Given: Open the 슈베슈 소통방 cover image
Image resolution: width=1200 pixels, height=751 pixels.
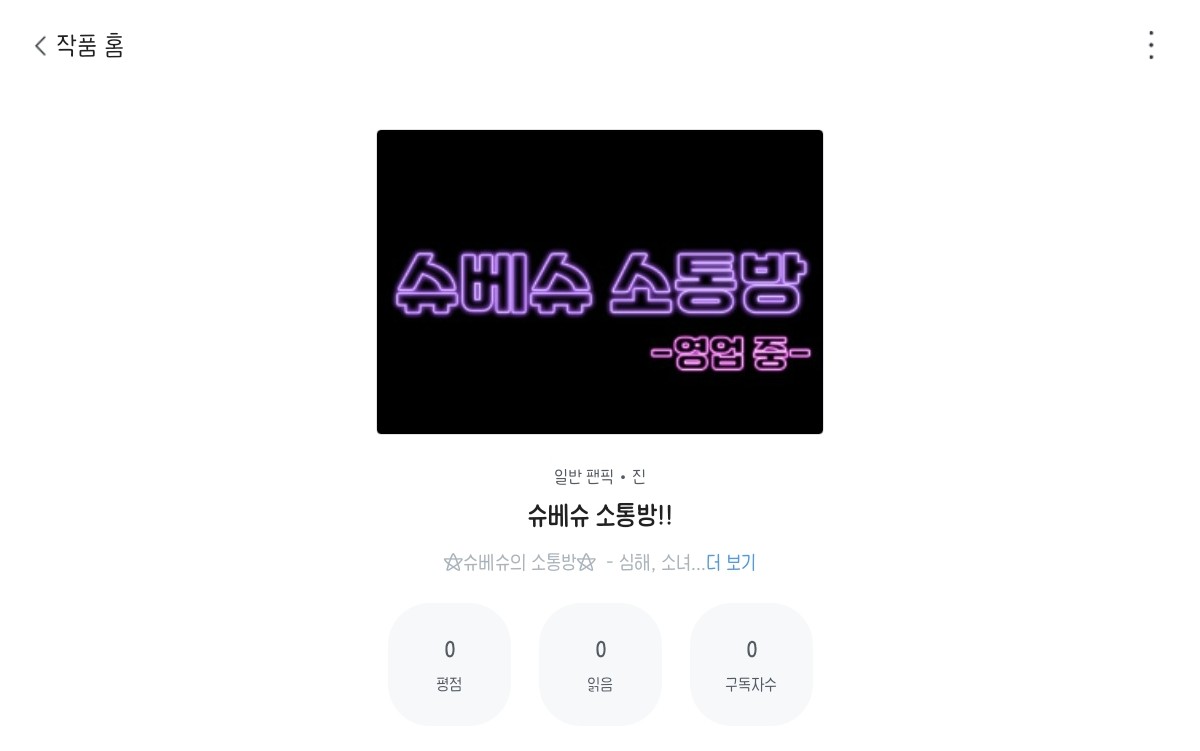Looking at the screenshot, I should coord(600,282).
